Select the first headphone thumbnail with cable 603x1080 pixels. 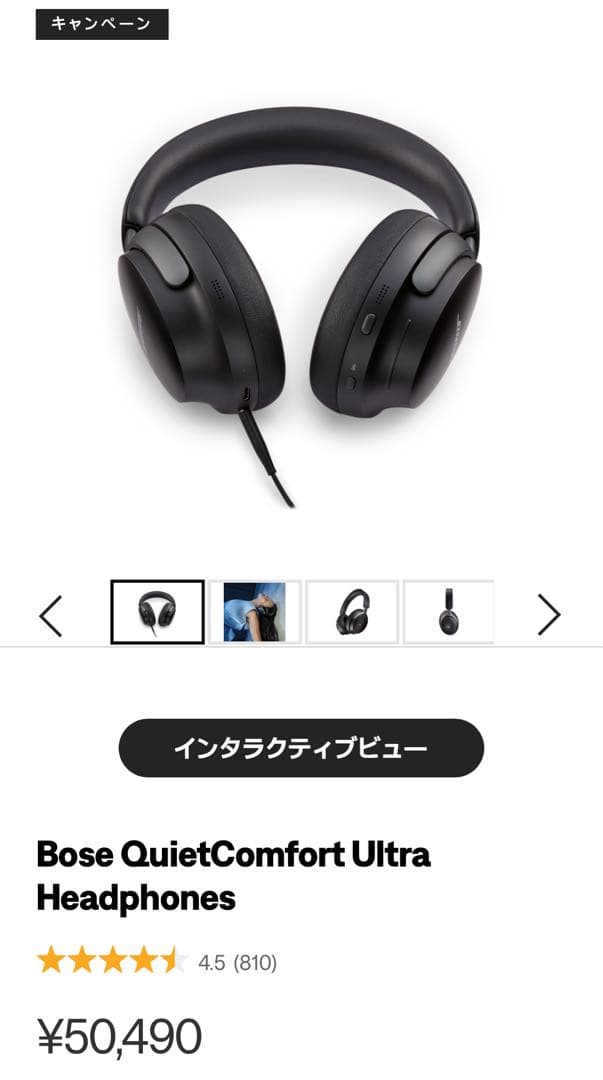(x=157, y=612)
